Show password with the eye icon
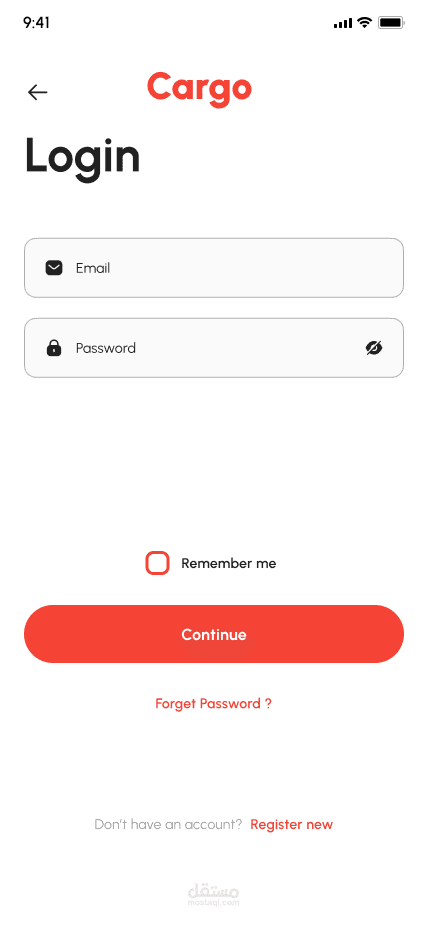 [x=374, y=348]
